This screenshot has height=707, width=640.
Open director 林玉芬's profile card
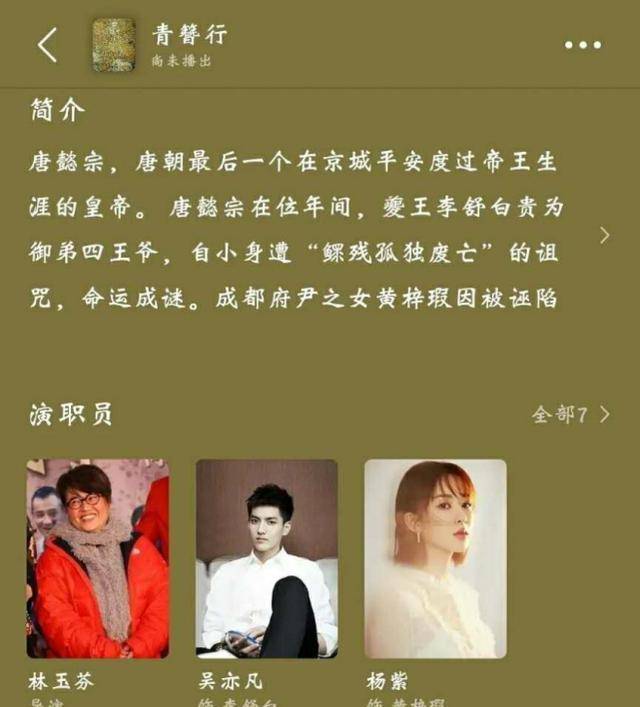pyautogui.click(x=98, y=558)
